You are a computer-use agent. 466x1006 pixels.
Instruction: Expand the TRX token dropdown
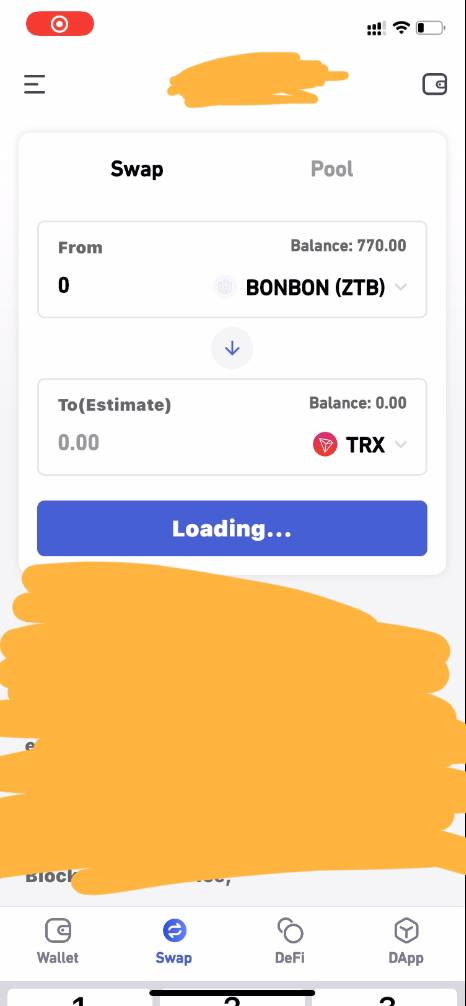(360, 444)
